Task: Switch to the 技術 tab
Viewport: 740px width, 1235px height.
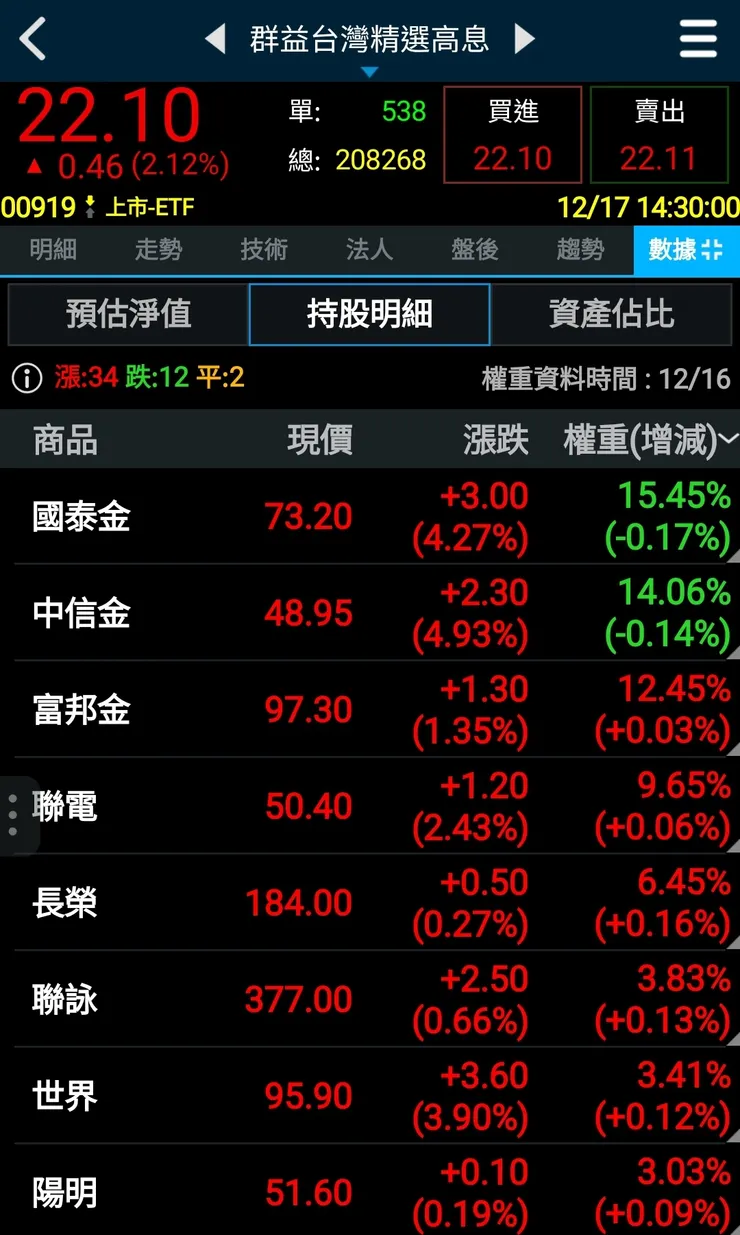Action: pyautogui.click(x=263, y=251)
